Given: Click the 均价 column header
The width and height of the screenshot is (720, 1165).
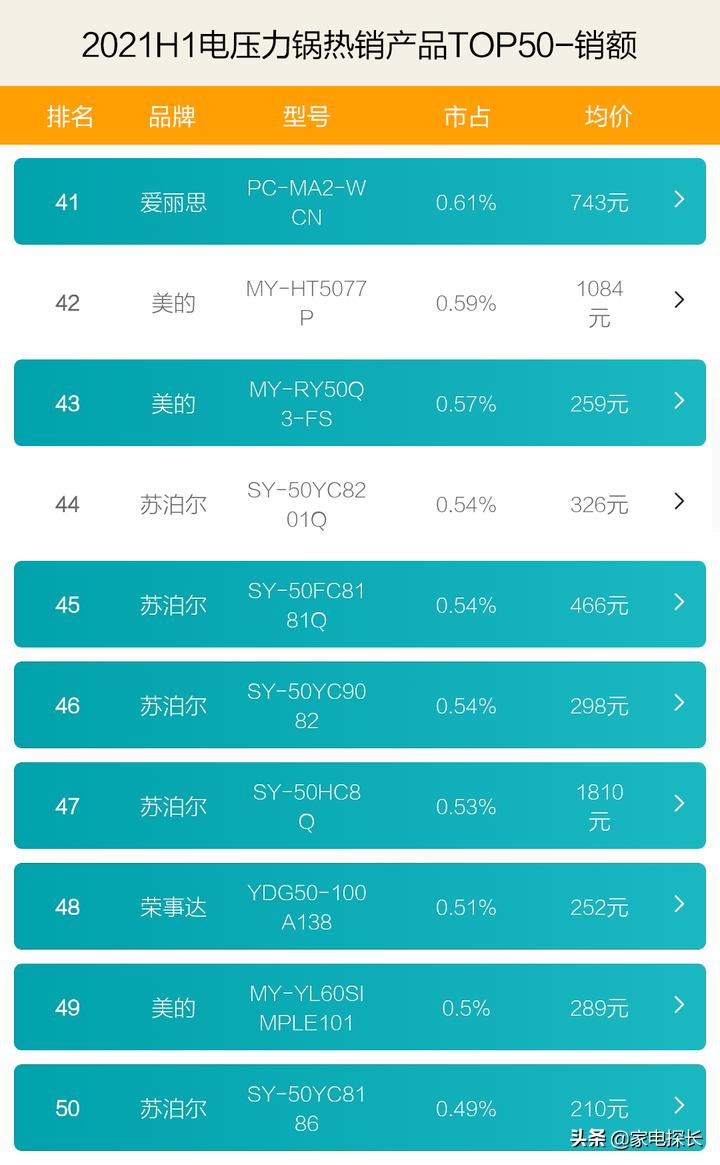Looking at the screenshot, I should (x=601, y=117).
